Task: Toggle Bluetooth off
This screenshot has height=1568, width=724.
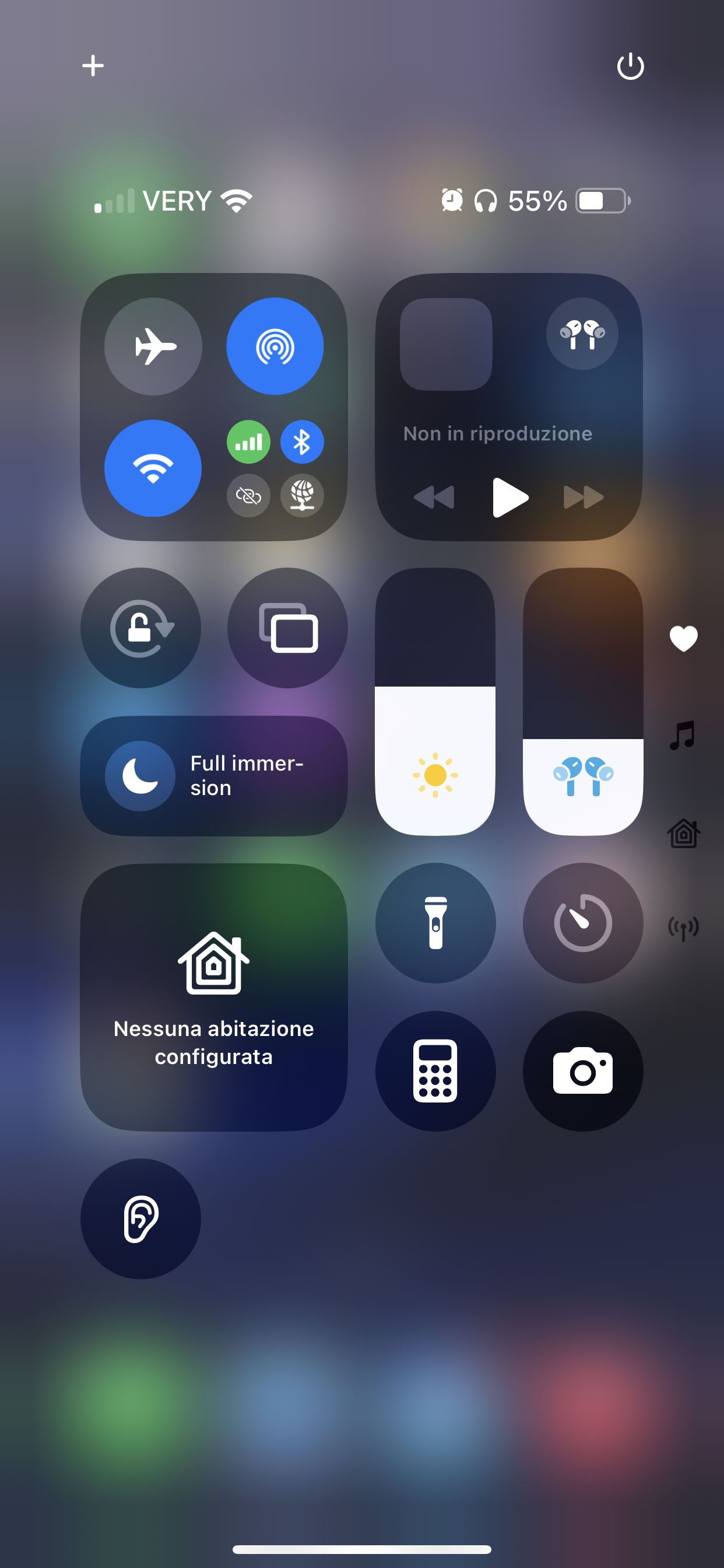Action: coord(302,442)
